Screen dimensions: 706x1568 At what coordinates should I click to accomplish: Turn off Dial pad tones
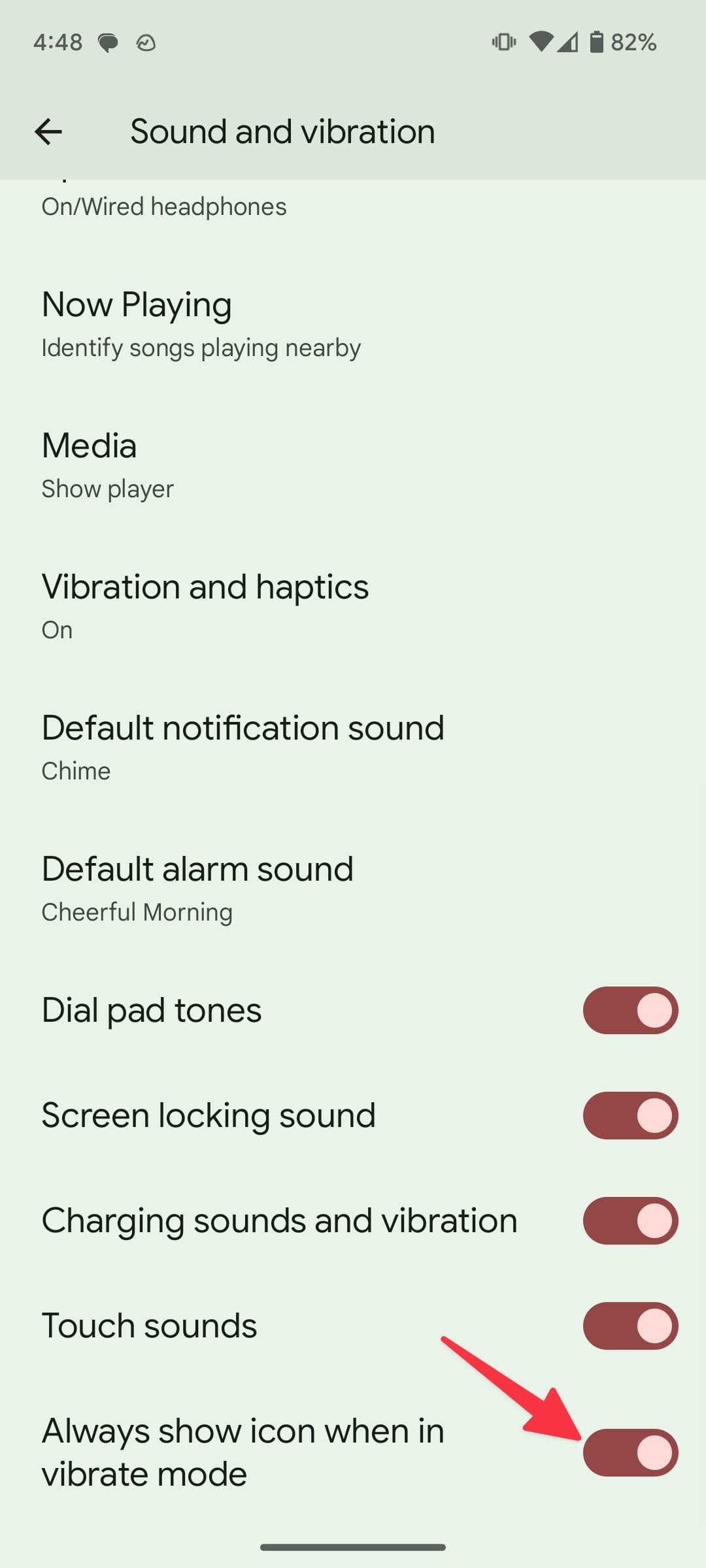[x=630, y=1010]
